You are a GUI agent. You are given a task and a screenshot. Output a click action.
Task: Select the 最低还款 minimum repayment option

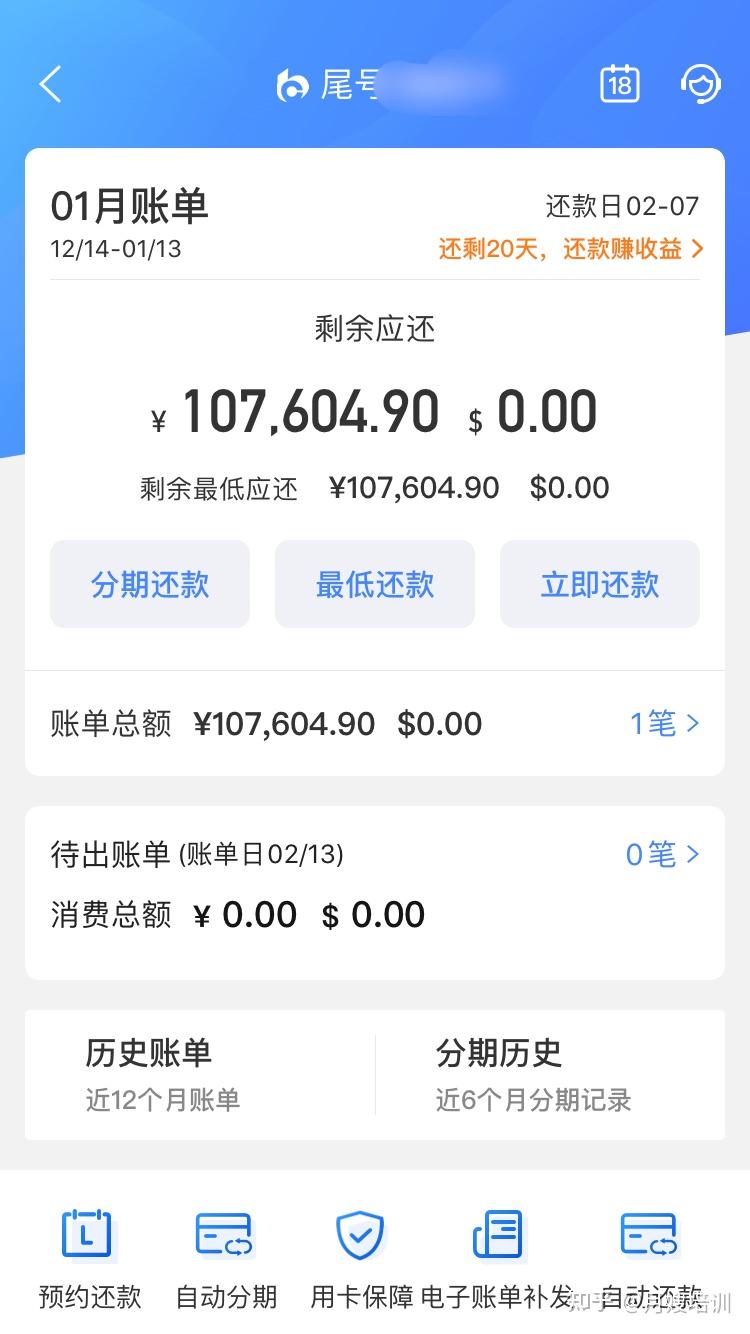click(374, 584)
